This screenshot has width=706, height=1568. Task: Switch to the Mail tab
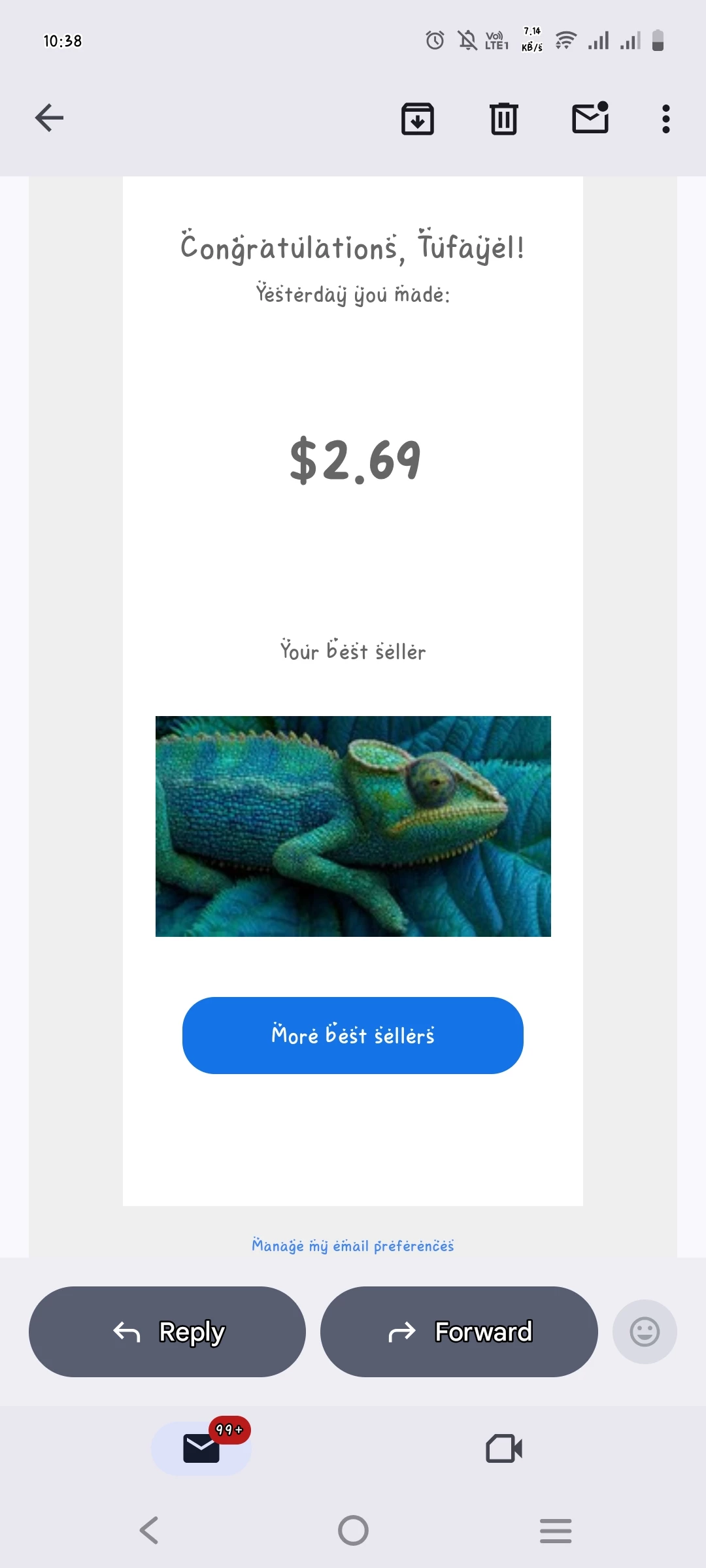coord(201,1448)
